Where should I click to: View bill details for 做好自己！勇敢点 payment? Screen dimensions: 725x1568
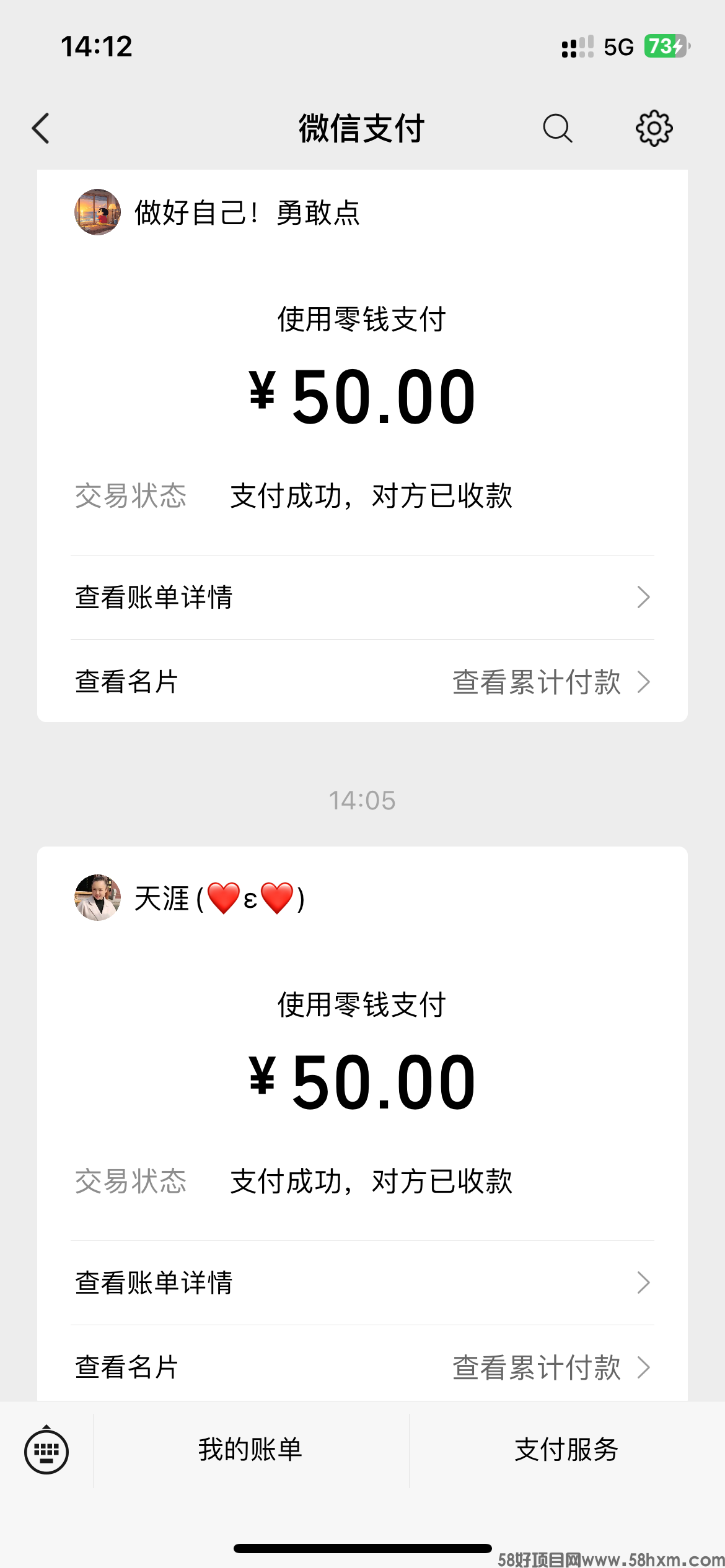point(362,598)
